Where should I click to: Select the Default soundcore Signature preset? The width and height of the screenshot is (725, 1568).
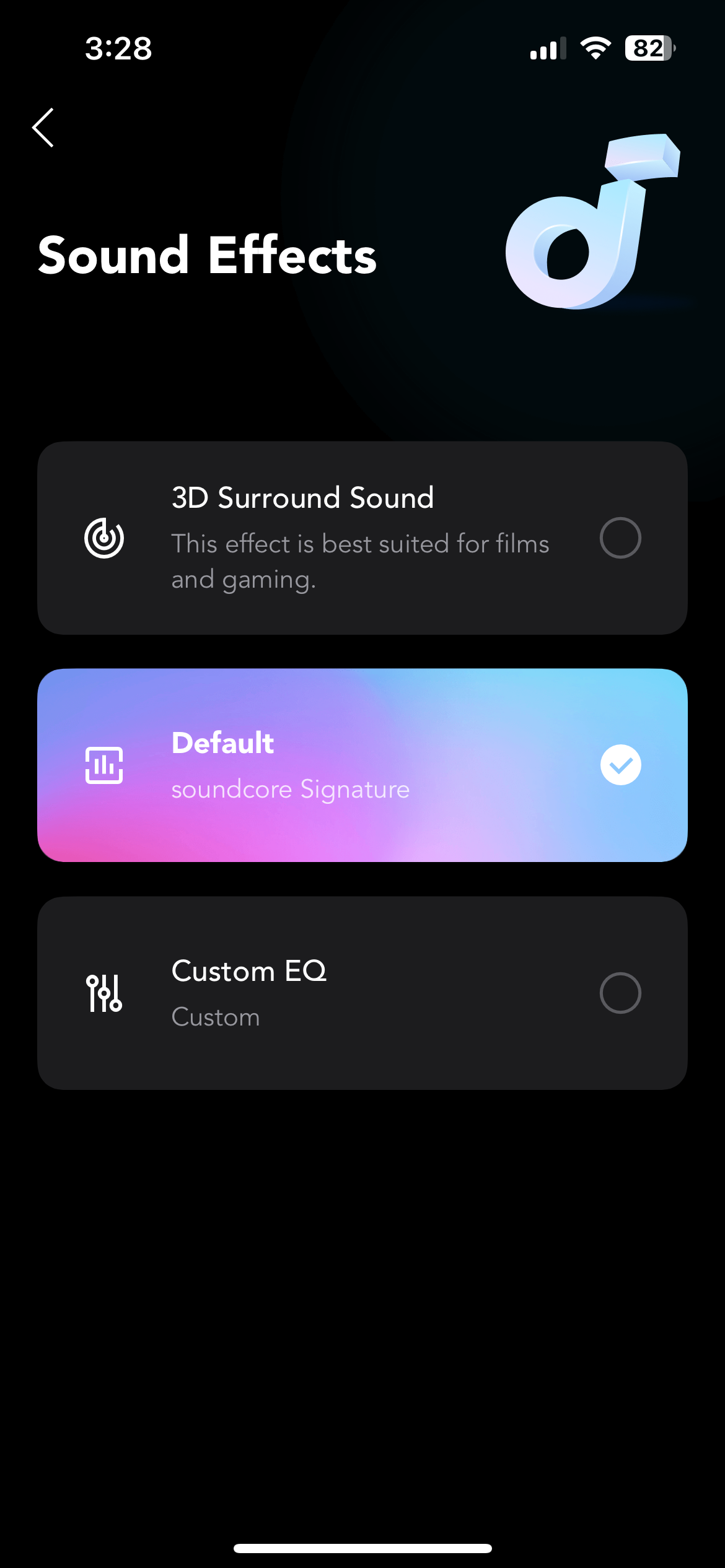(x=362, y=765)
